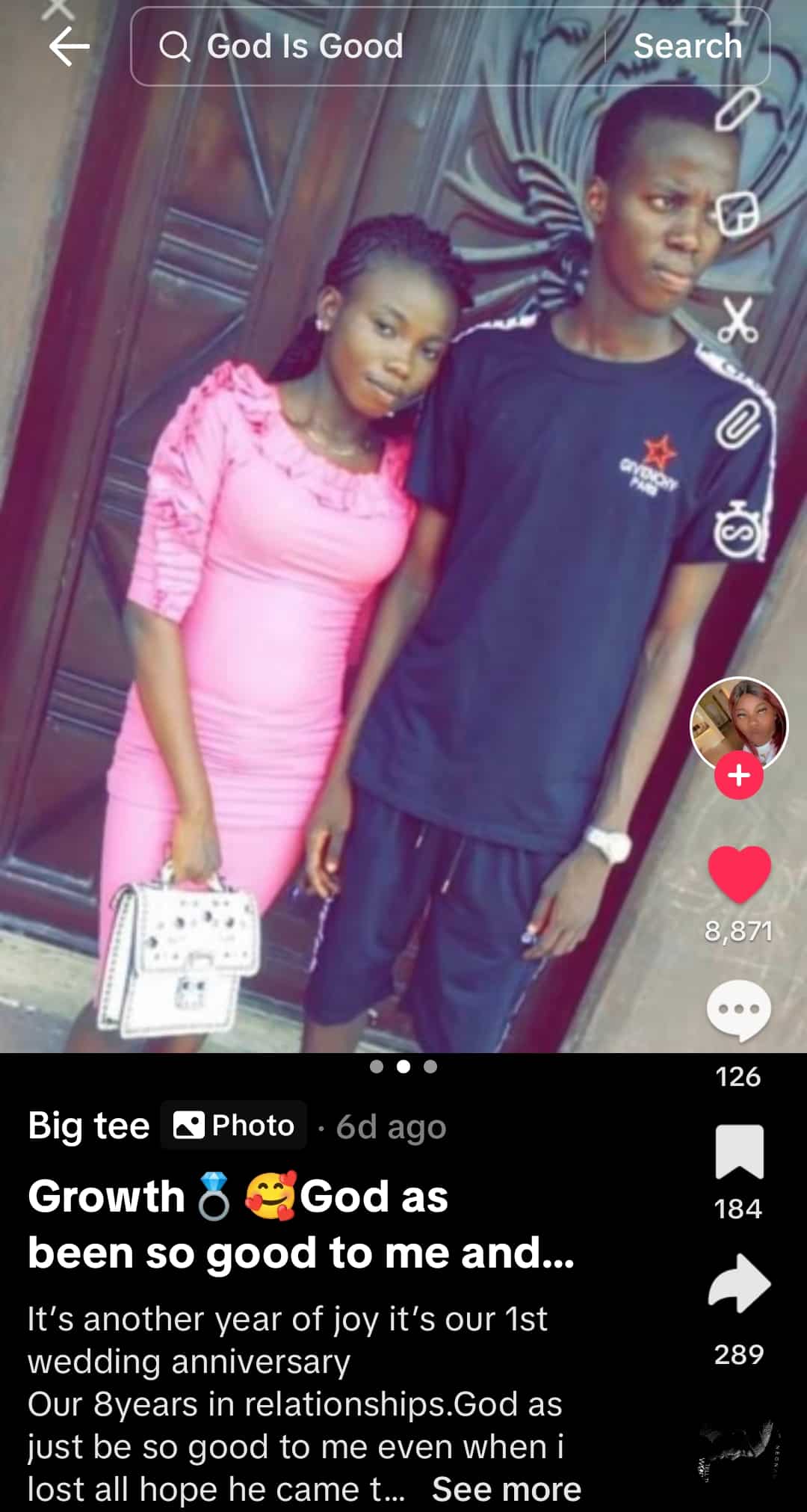Follow the creator with the plus badge
The height and width of the screenshot is (1512, 807).
738,776
